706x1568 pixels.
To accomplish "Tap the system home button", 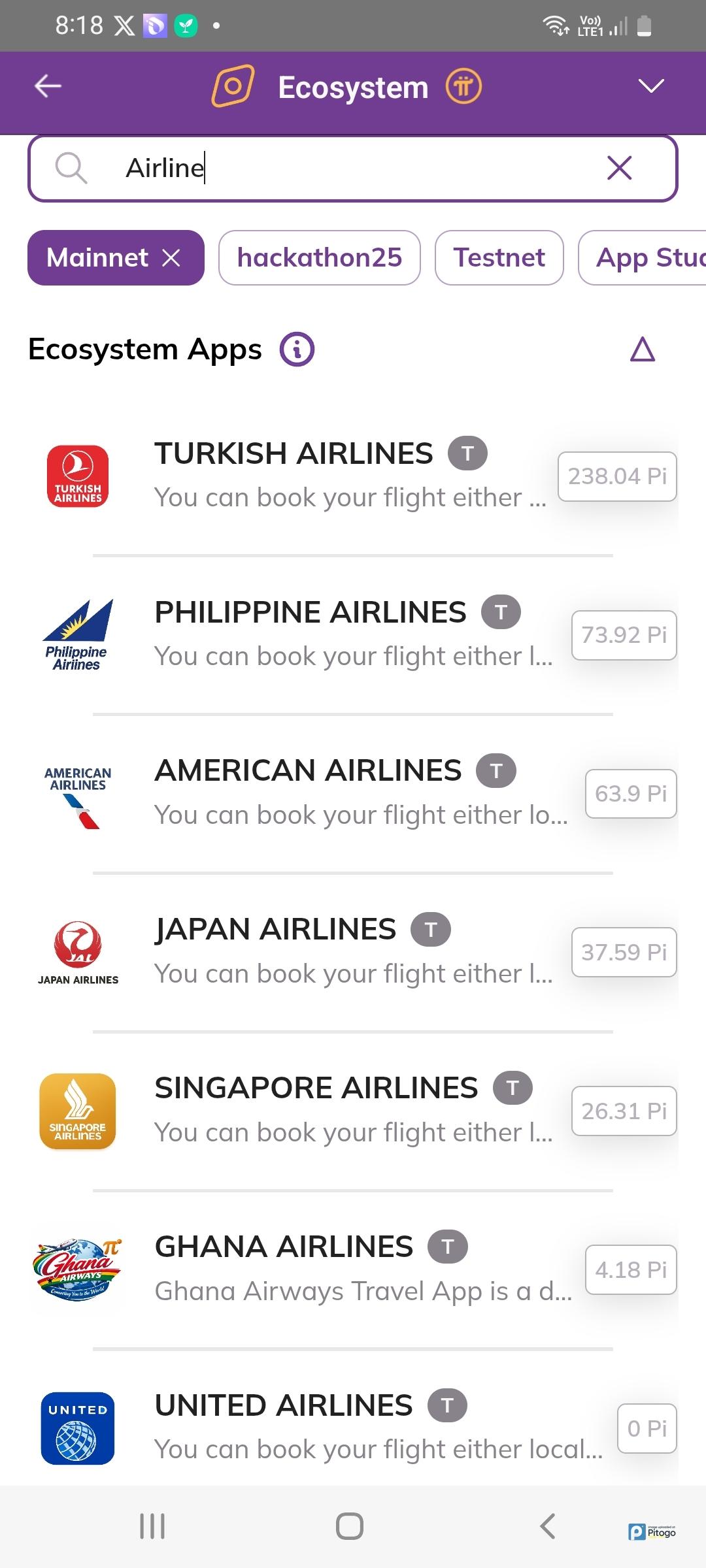I will [350, 1526].
